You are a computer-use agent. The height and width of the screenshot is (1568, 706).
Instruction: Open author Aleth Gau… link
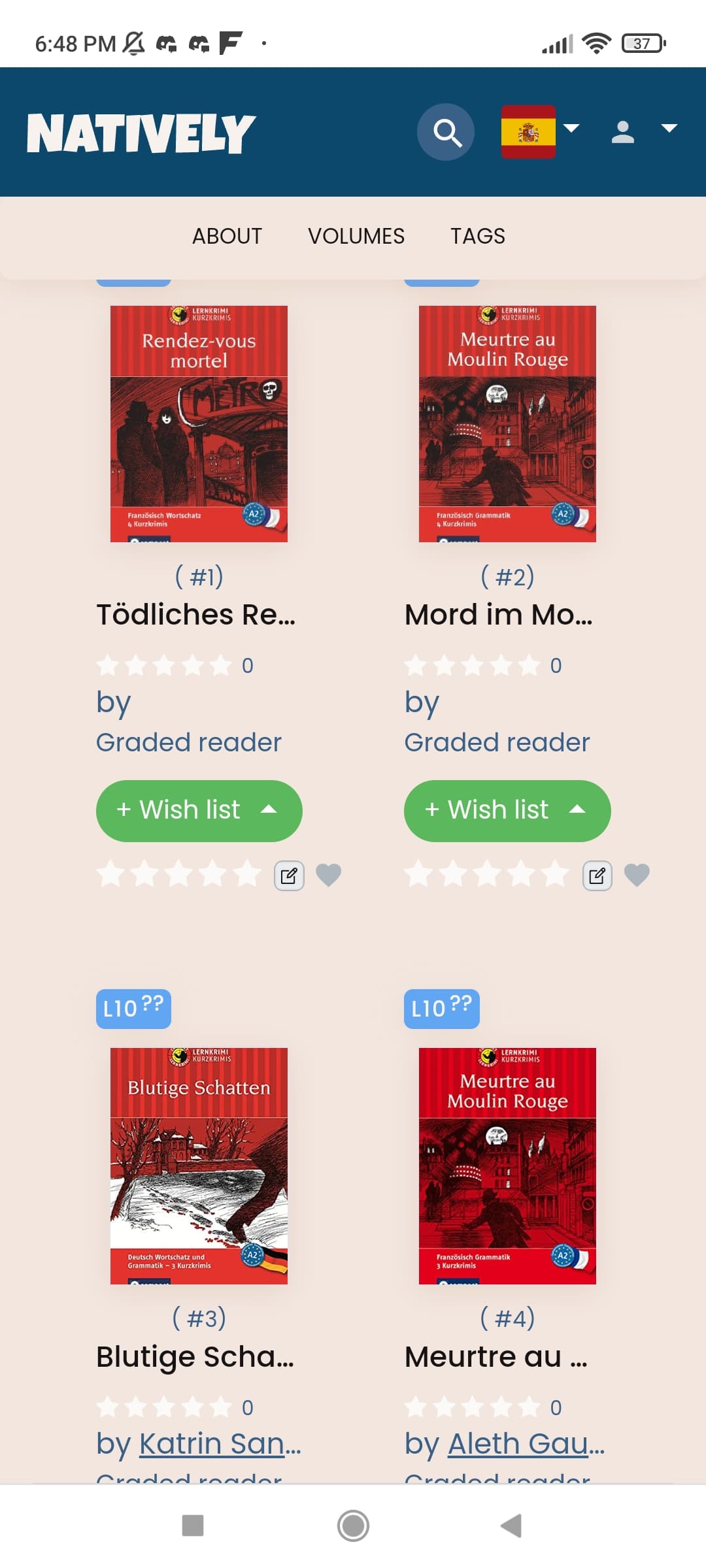click(x=526, y=1444)
